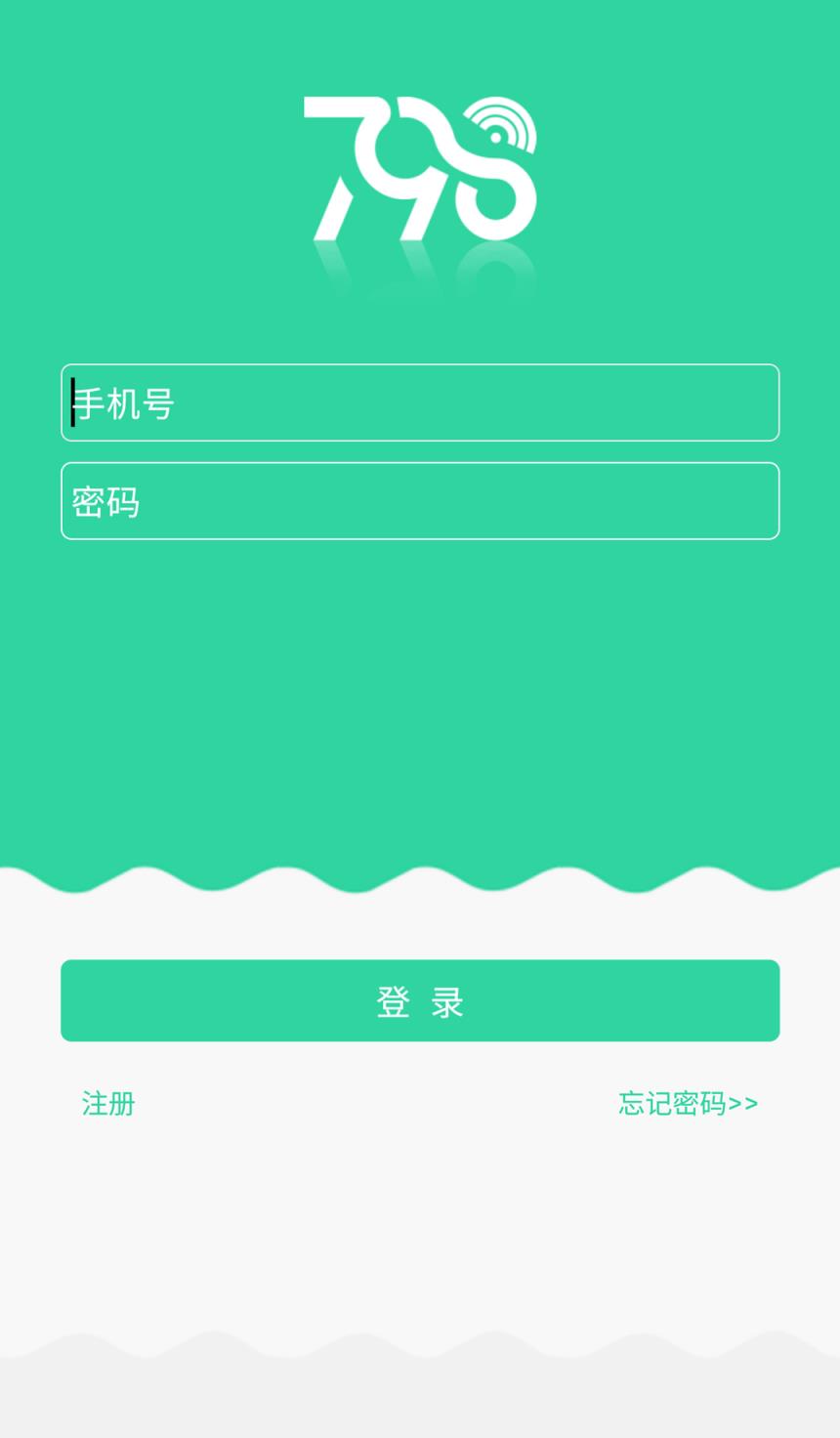The height and width of the screenshot is (1438, 840).
Task: Tap the green 登录 button to sign in
Action: [x=420, y=1000]
